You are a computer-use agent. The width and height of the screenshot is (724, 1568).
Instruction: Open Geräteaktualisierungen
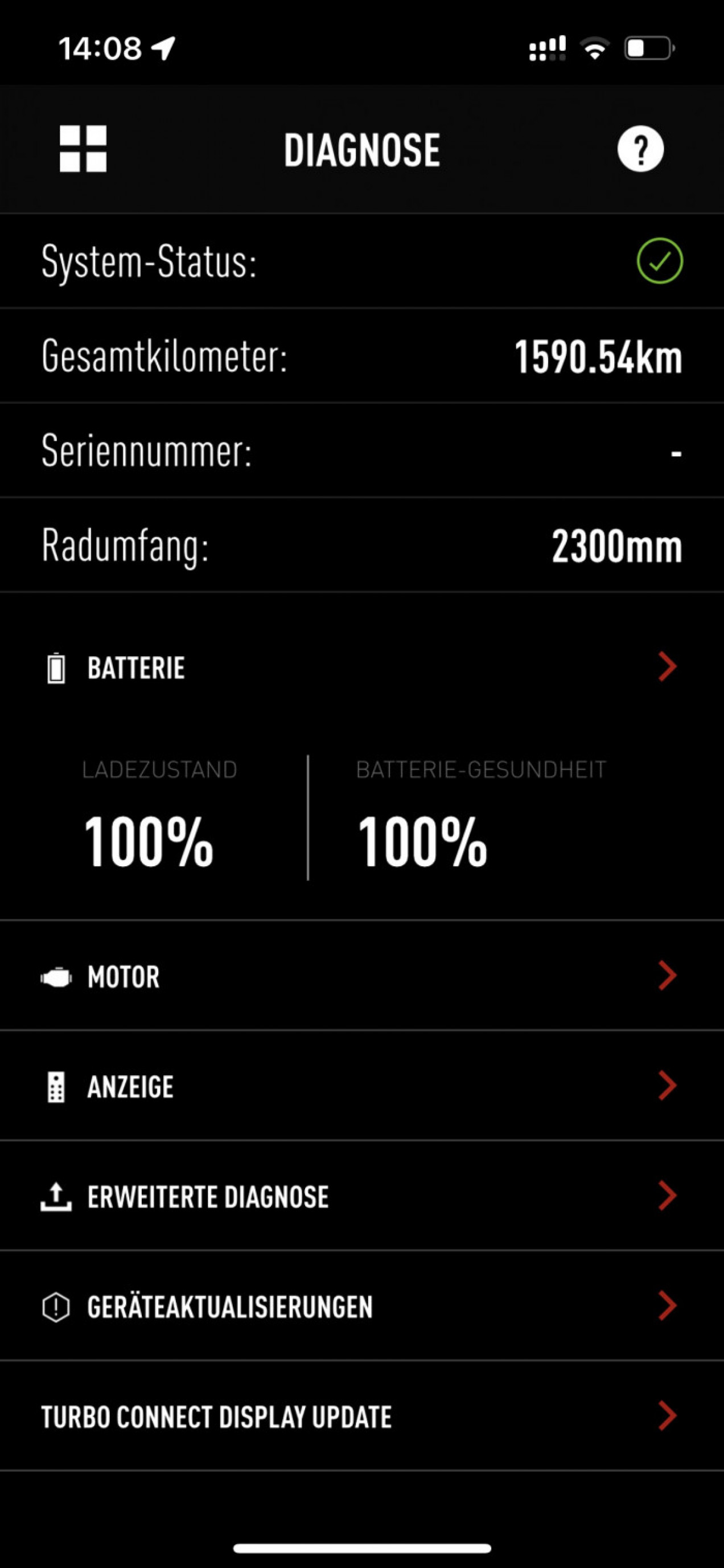click(361, 1306)
